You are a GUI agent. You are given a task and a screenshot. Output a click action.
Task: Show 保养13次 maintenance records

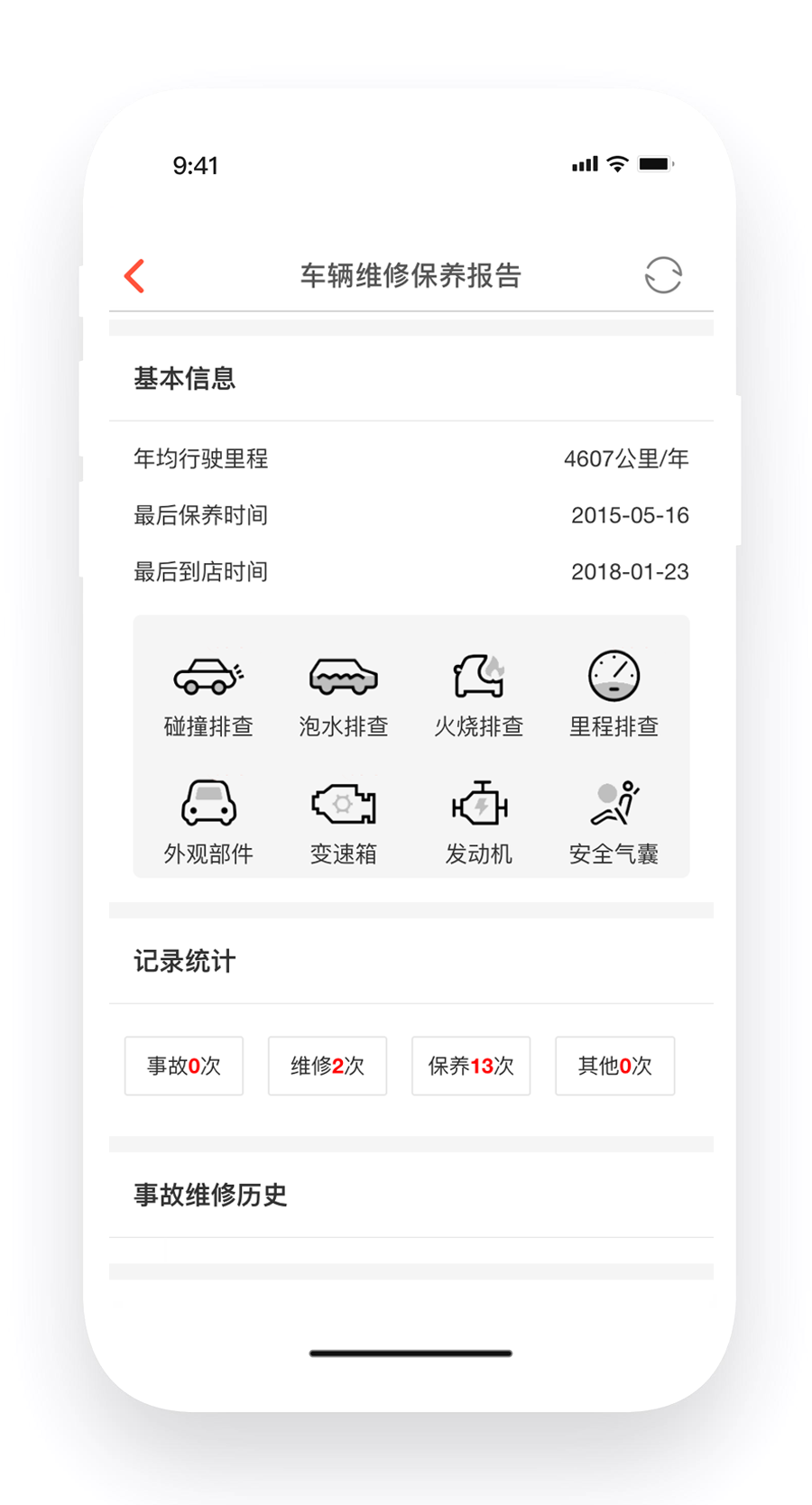pos(471,1066)
